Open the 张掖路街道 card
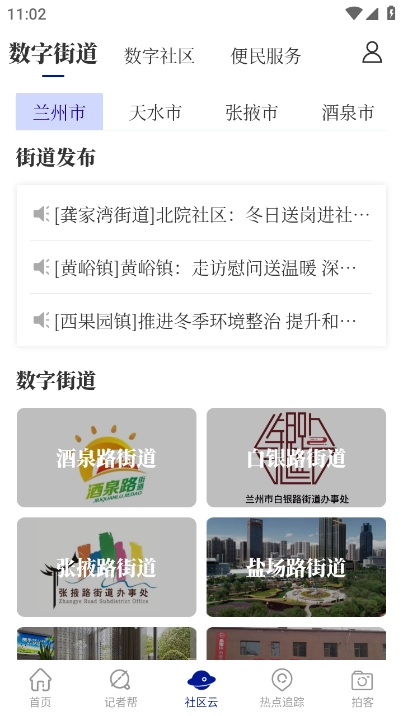This screenshot has width=403, height=716. [106, 567]
